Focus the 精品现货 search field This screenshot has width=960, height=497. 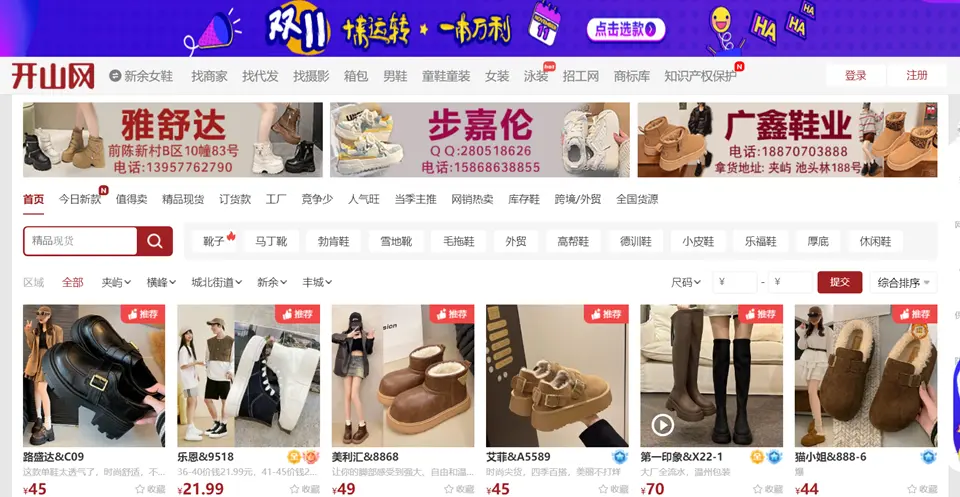pos(80,241)
